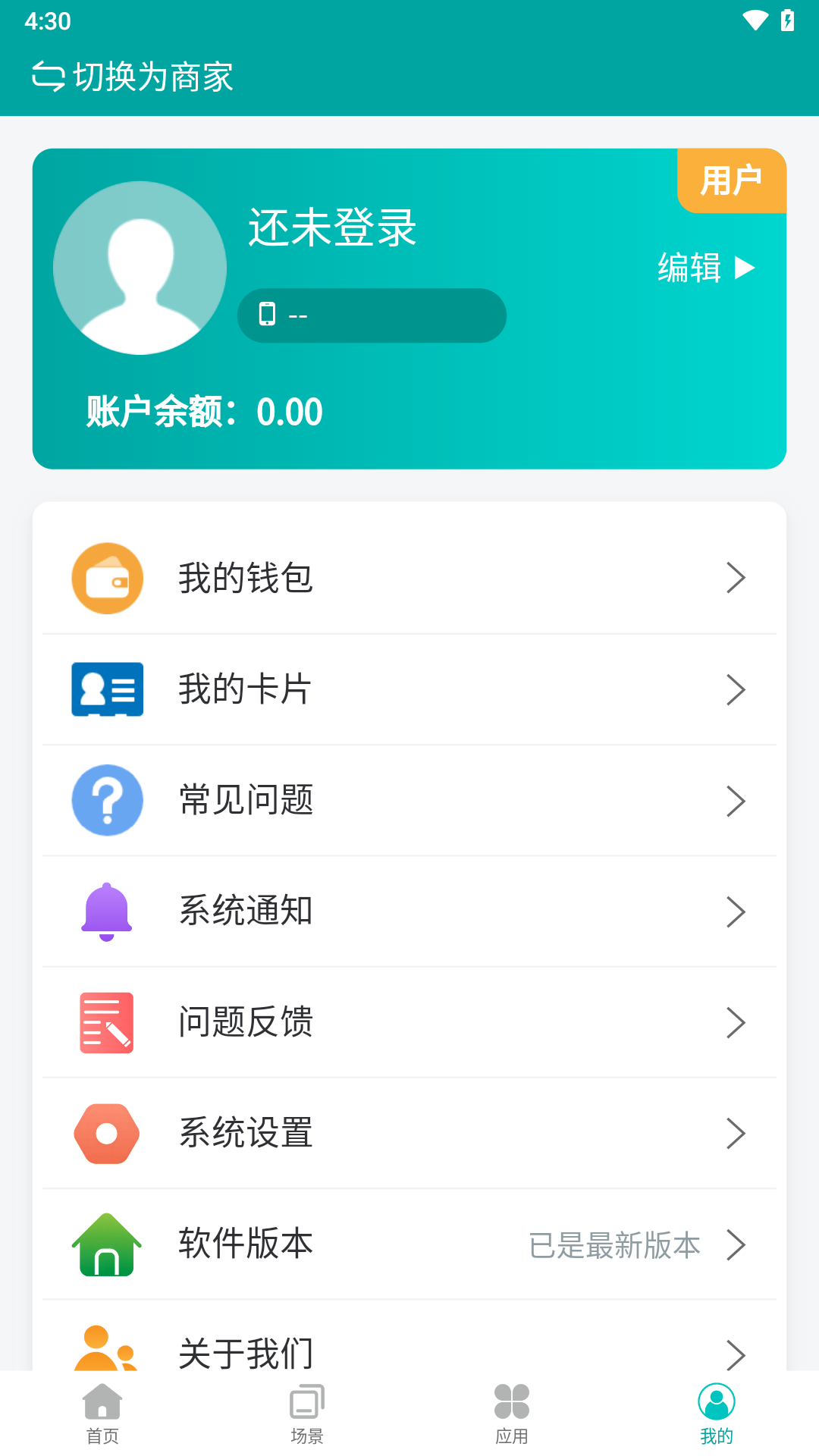Image resolution: width=819 pixels, height=1456 pixels.
Task: Click the switch arrows icon beside 切换为商家
Action: 47,76
